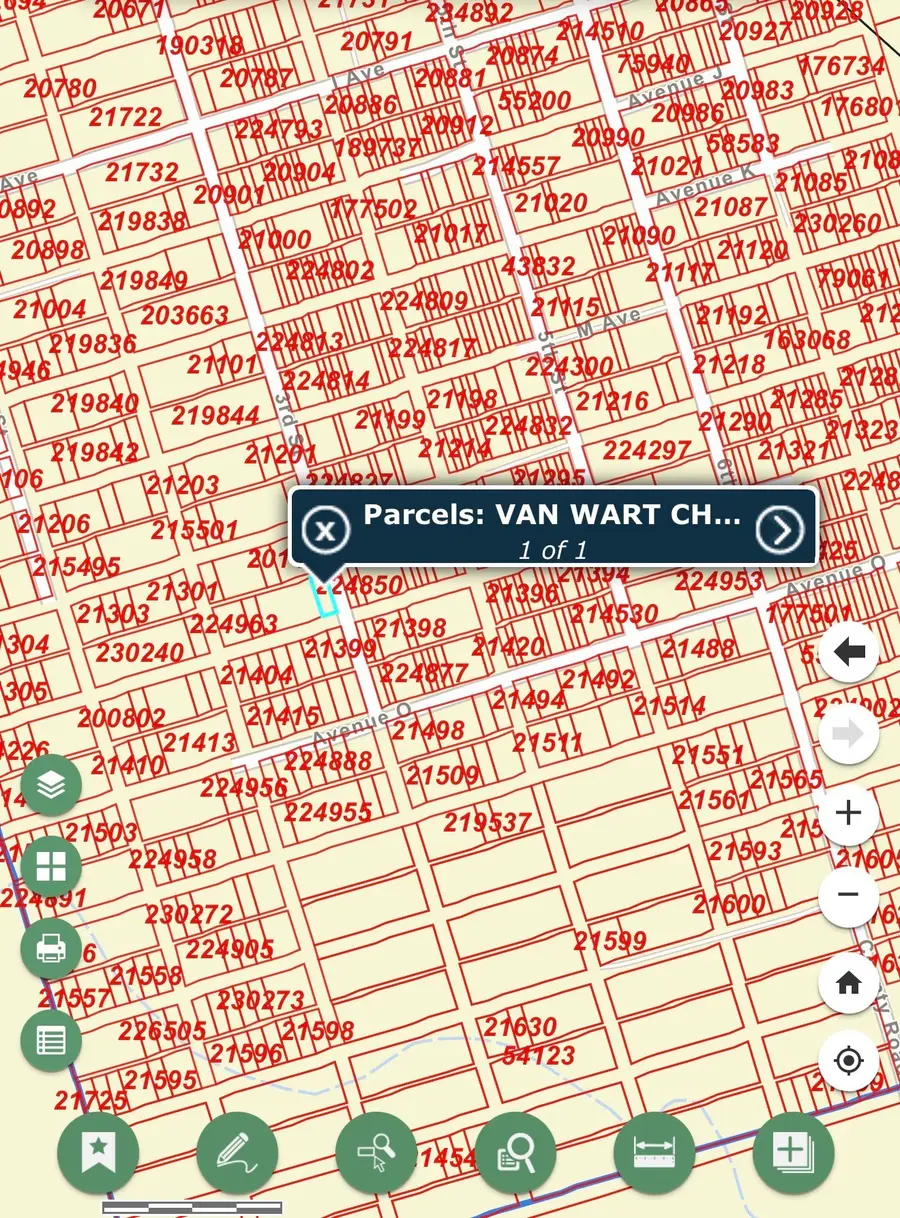Print the current map
The height and width of the screenshot is (1218, 900).
51,947
